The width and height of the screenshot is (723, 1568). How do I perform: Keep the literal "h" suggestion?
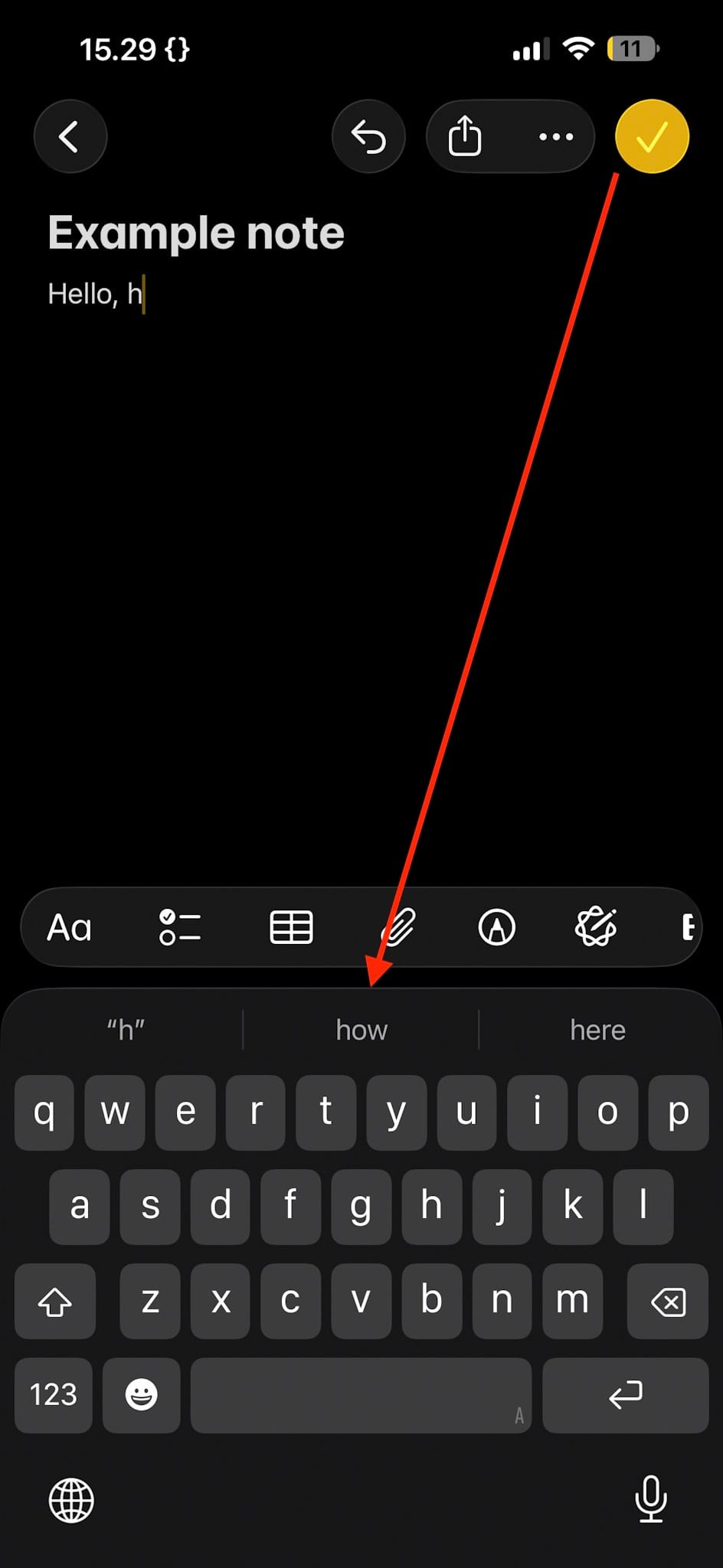(x=126, y=1031)
